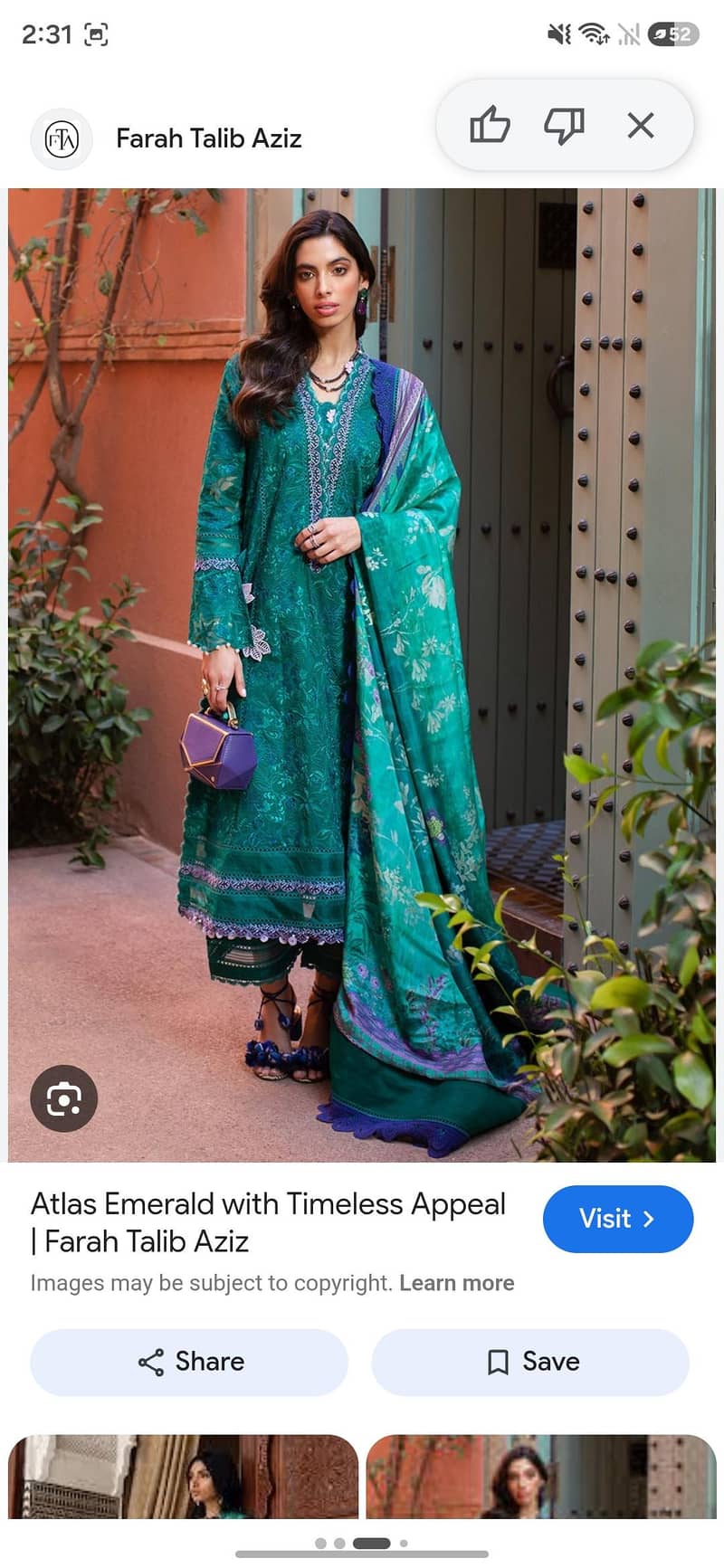Screen dimensions: 724x1568
Task: Close the image viewer with X
Action: tap(641, 126)
